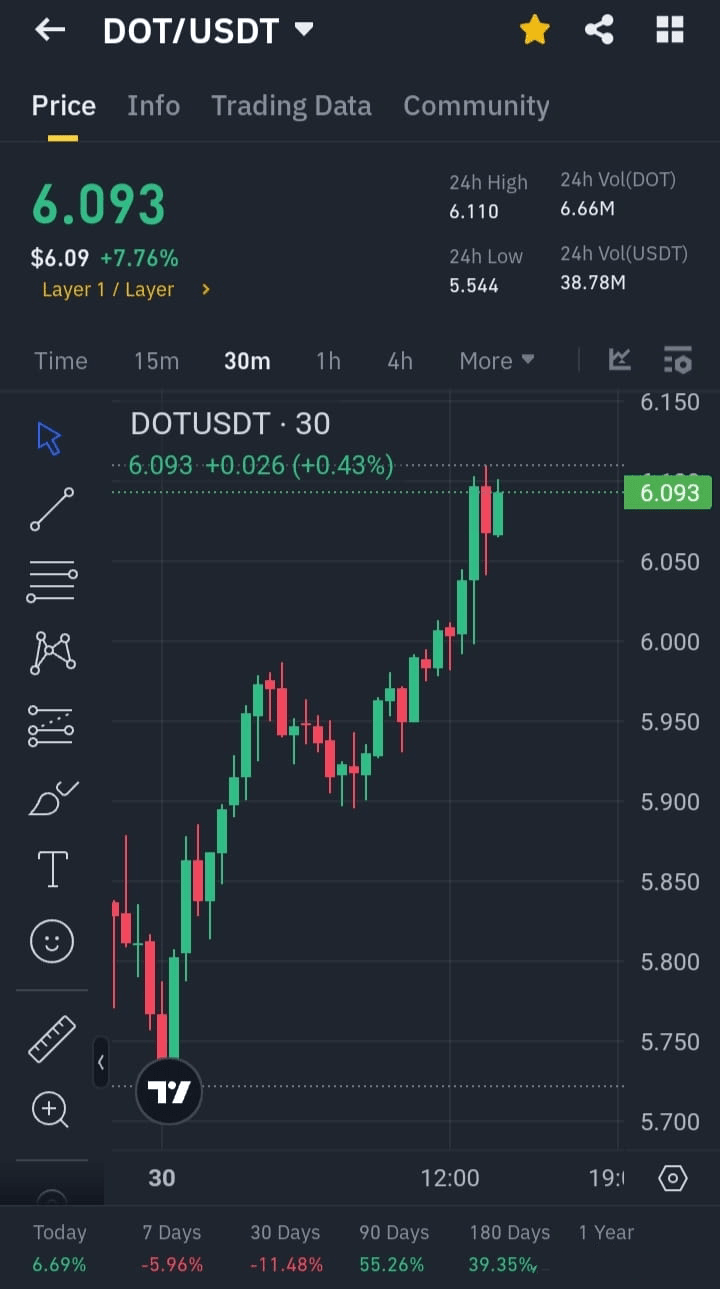720x1289 pixels.
Task: Select the 15m chart interval
Action: pyautogui.click(x=156, y=361)
